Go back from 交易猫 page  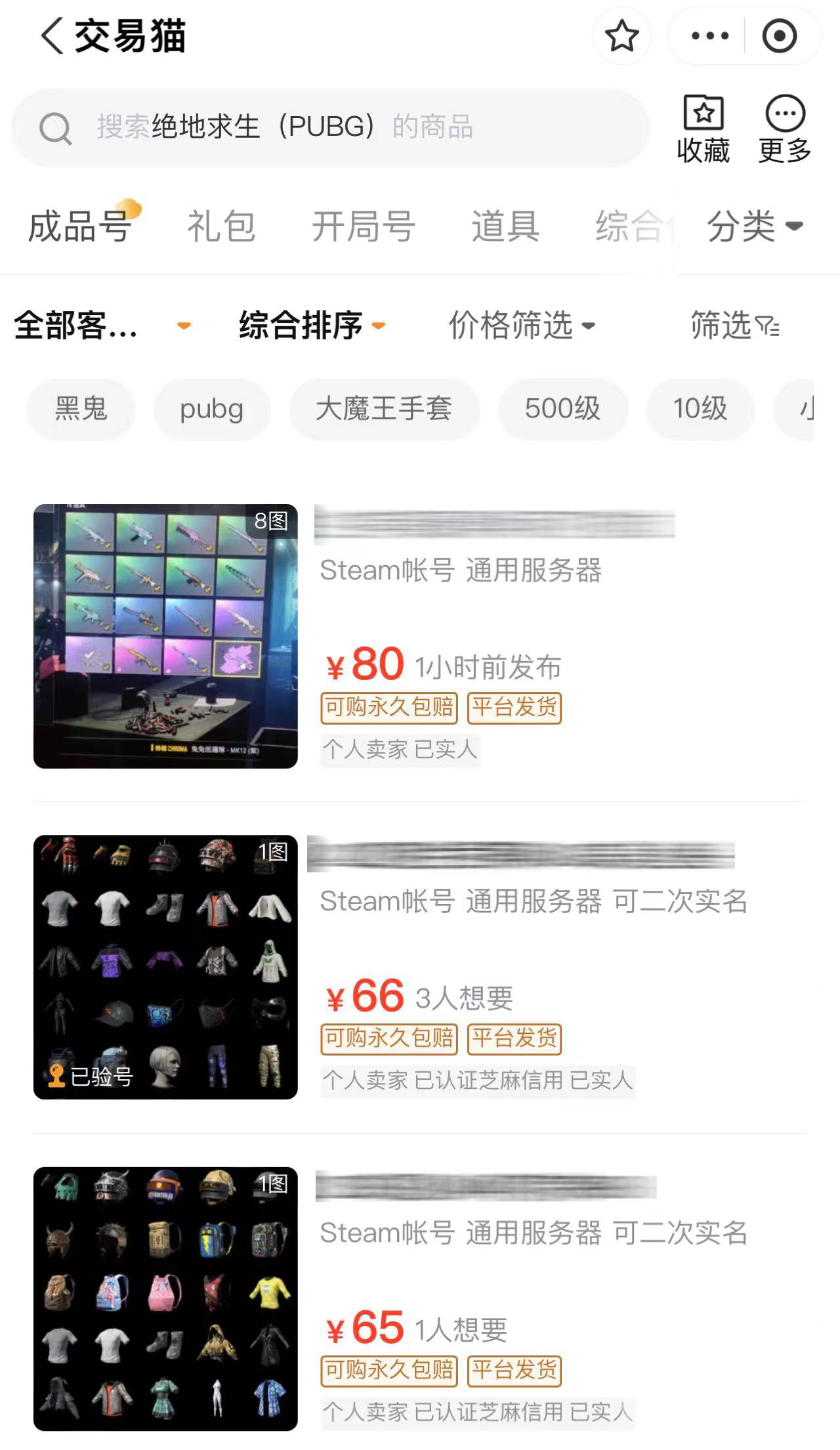pyautogui.click(x=52, y=35)
